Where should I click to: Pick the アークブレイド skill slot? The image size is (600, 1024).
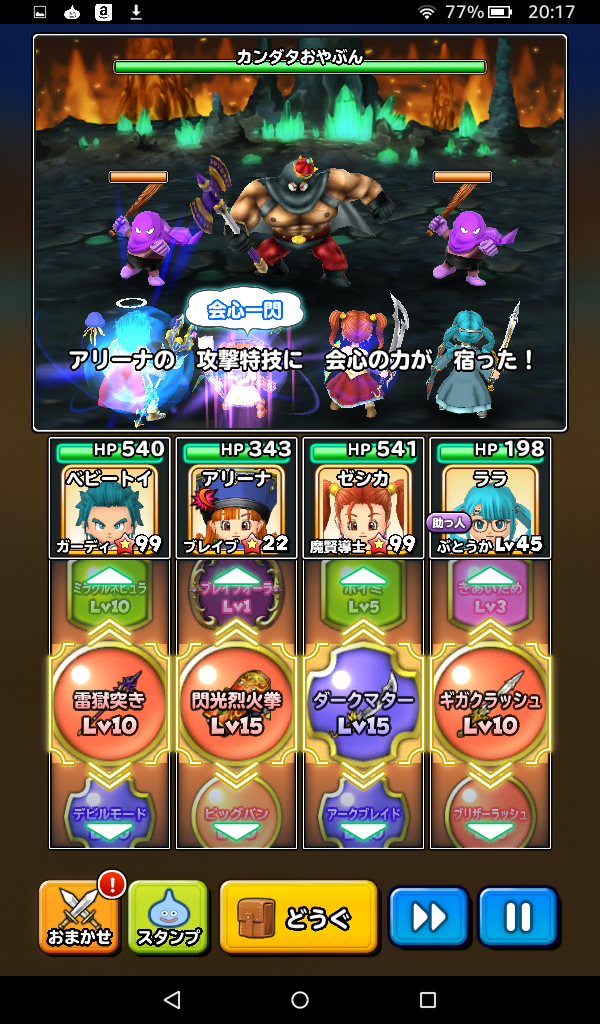pyautogui.click(x=363, y=815)
